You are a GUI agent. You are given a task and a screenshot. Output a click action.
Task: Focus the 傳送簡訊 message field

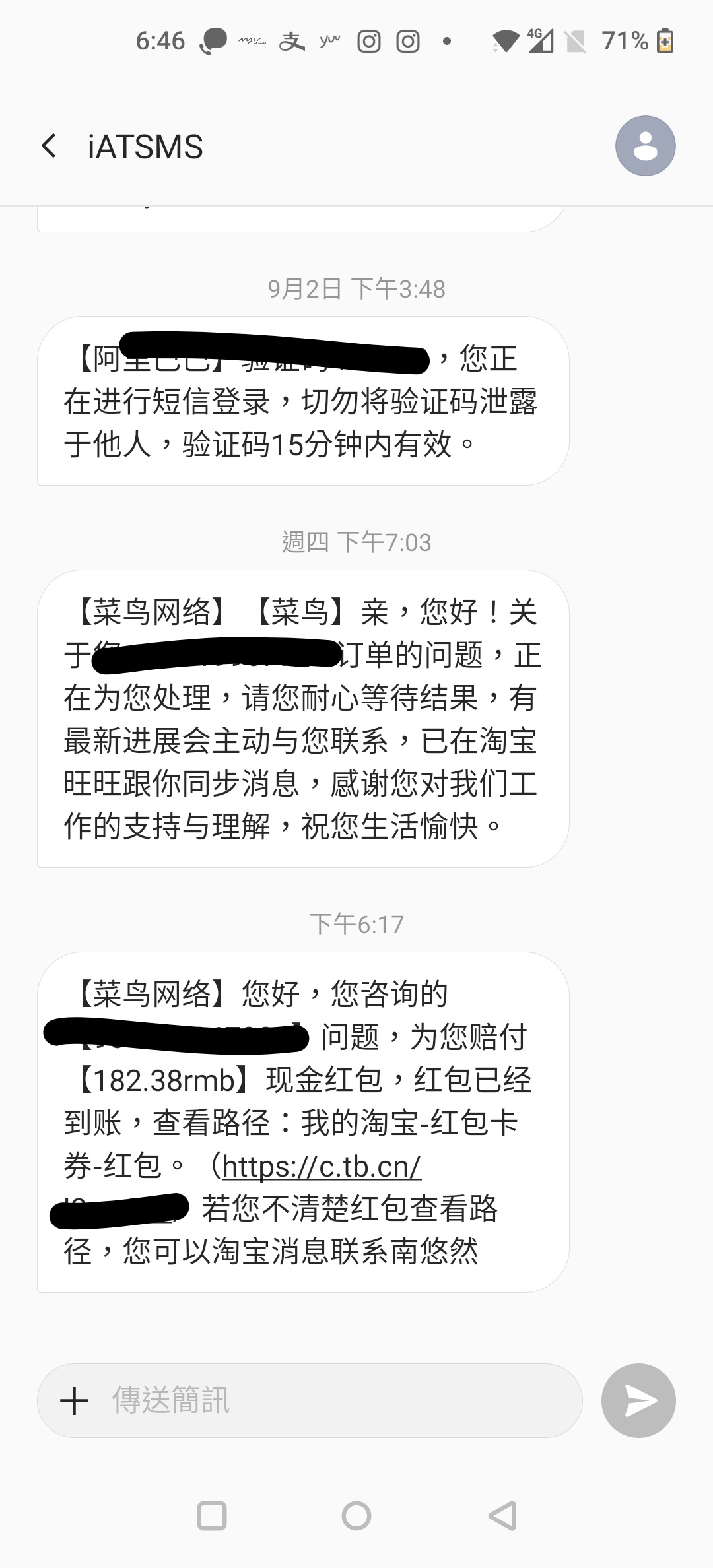point(330,1400)
